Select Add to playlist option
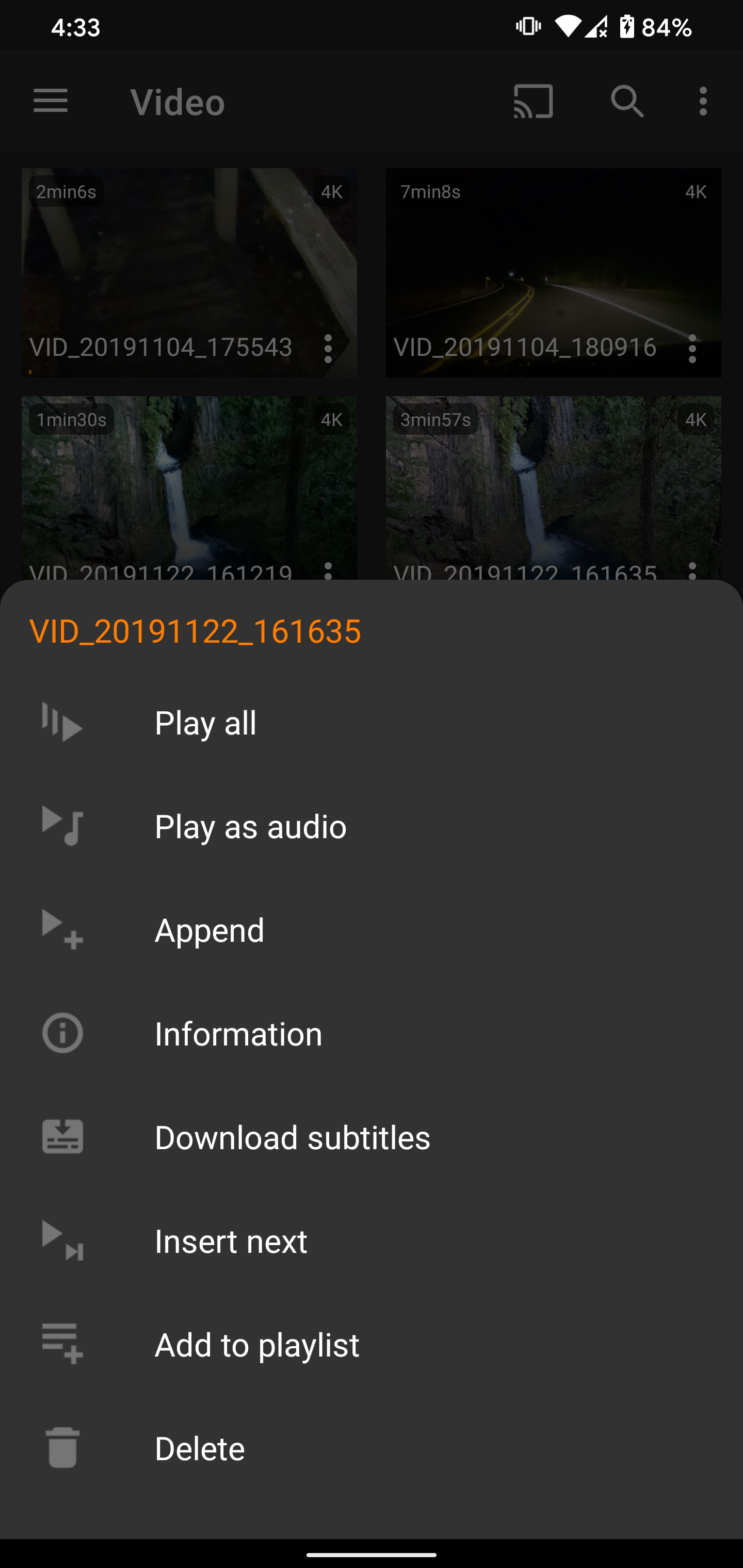Viewport: 743px width, 1568px height. tap(256, 1344)
